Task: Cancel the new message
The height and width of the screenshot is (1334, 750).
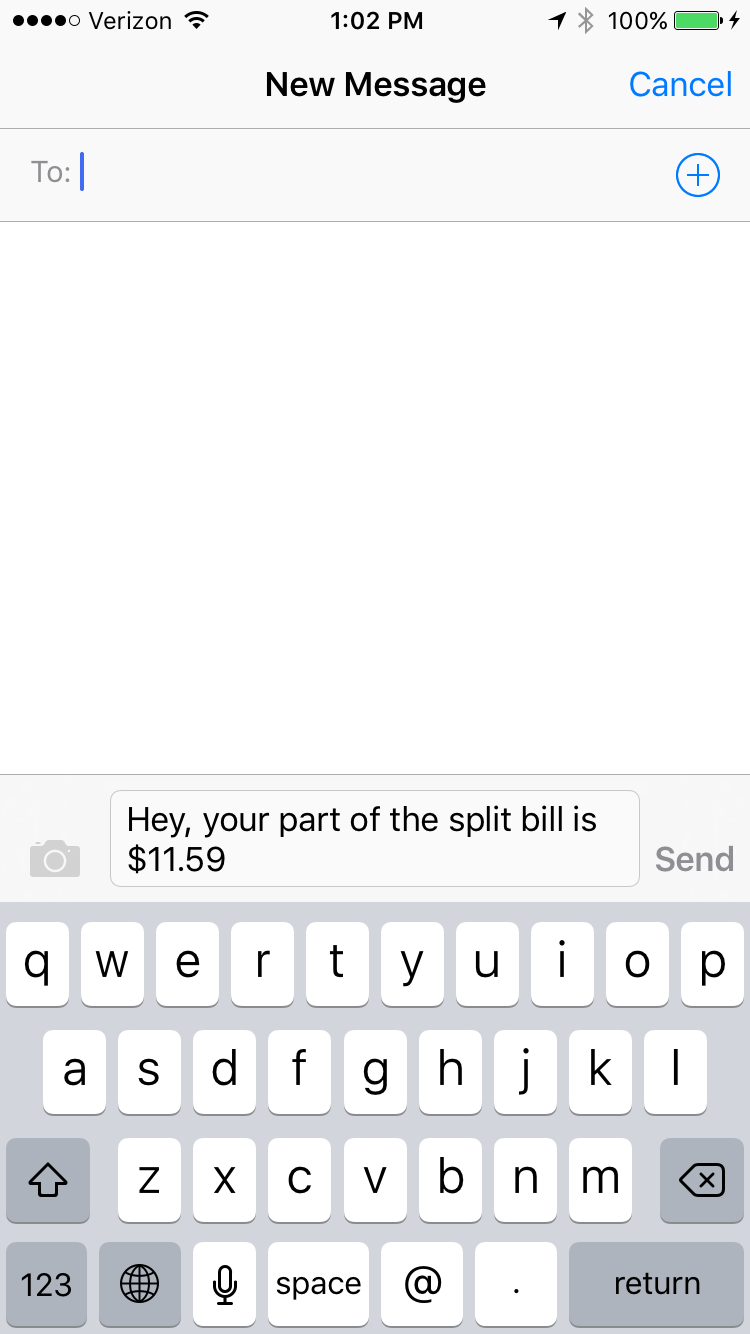Action: (680, 85)
